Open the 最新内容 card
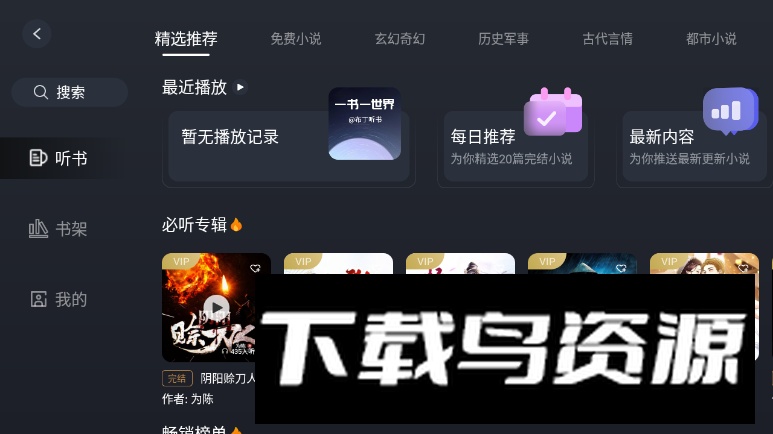The width and height of the screenshot is (773, 434). 695,146
